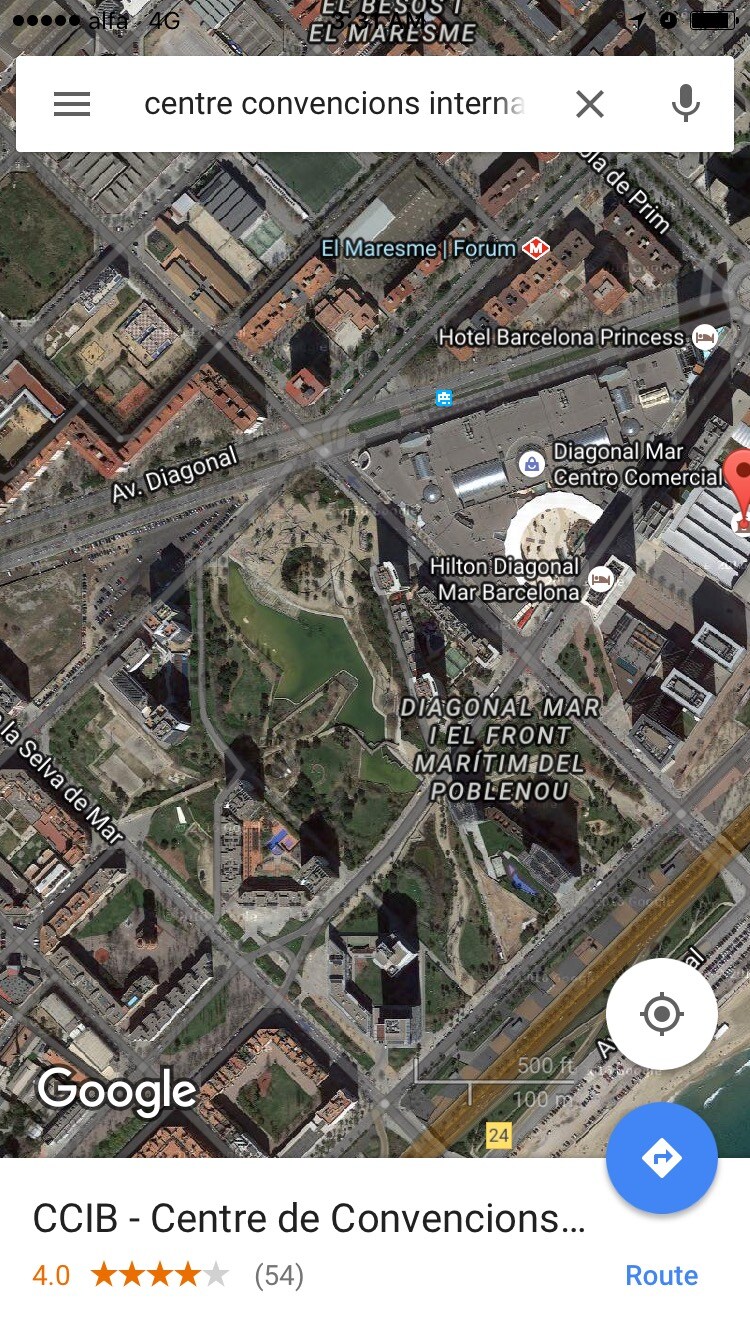The image size is (750, 1334).
Task: Clear the search query
Action: tap(590, 104)
